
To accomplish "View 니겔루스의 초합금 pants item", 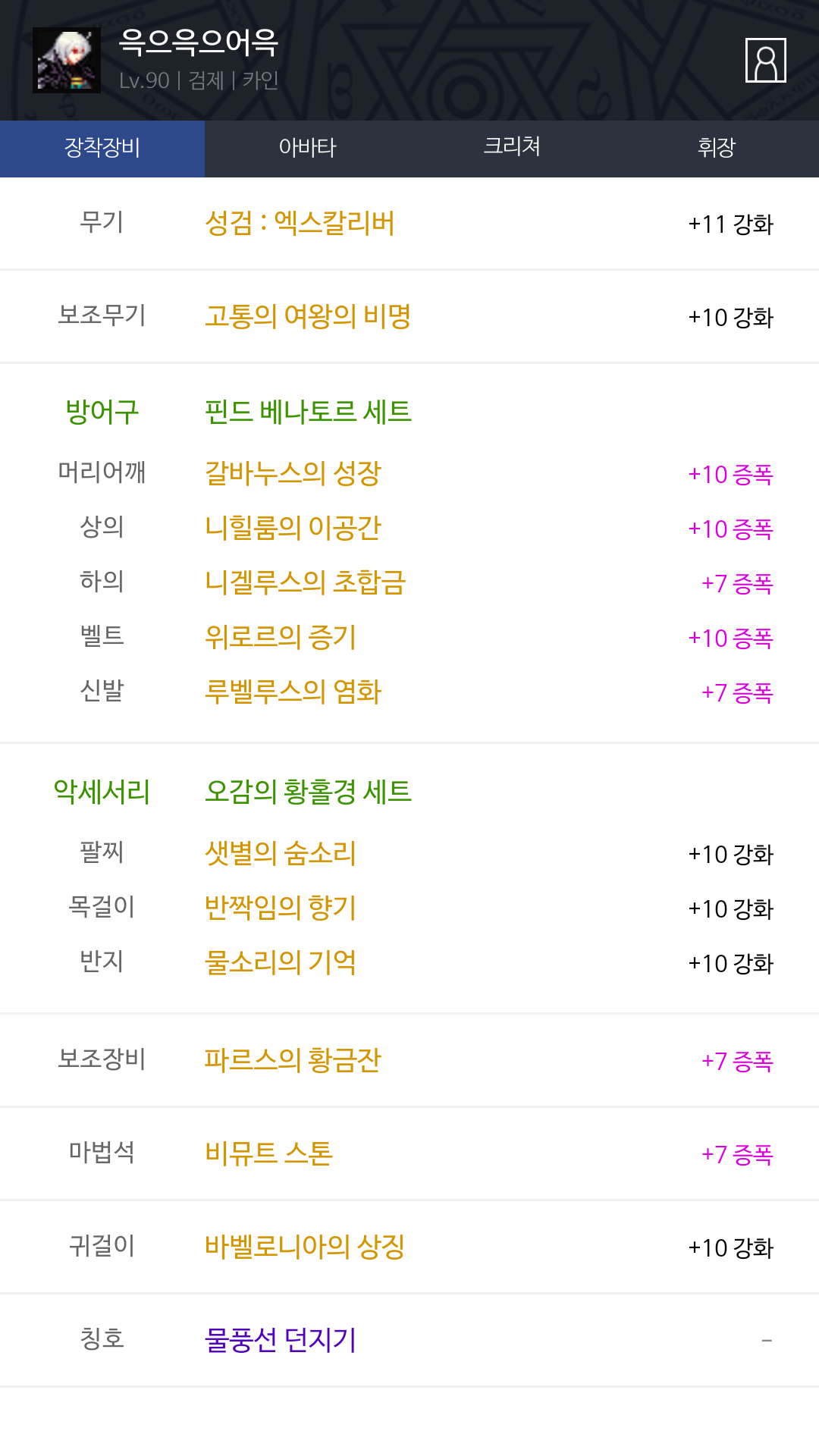I will click(x=305, y=582).
